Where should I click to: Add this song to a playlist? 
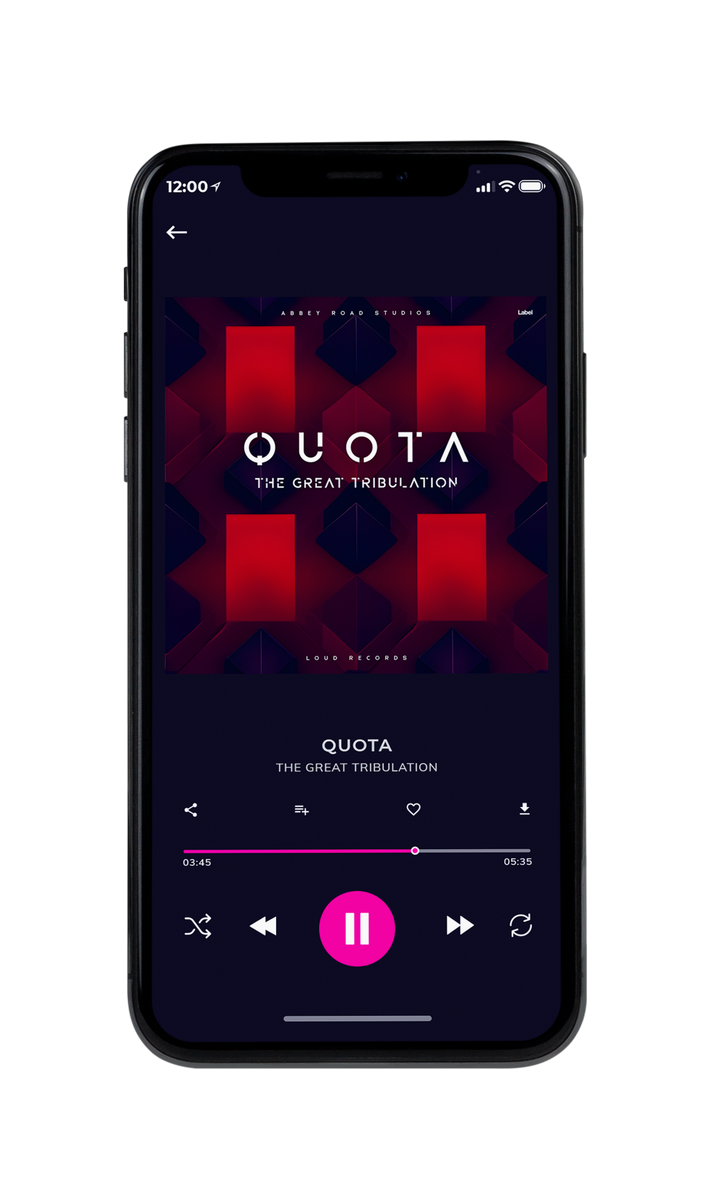(x=301, y=810)
